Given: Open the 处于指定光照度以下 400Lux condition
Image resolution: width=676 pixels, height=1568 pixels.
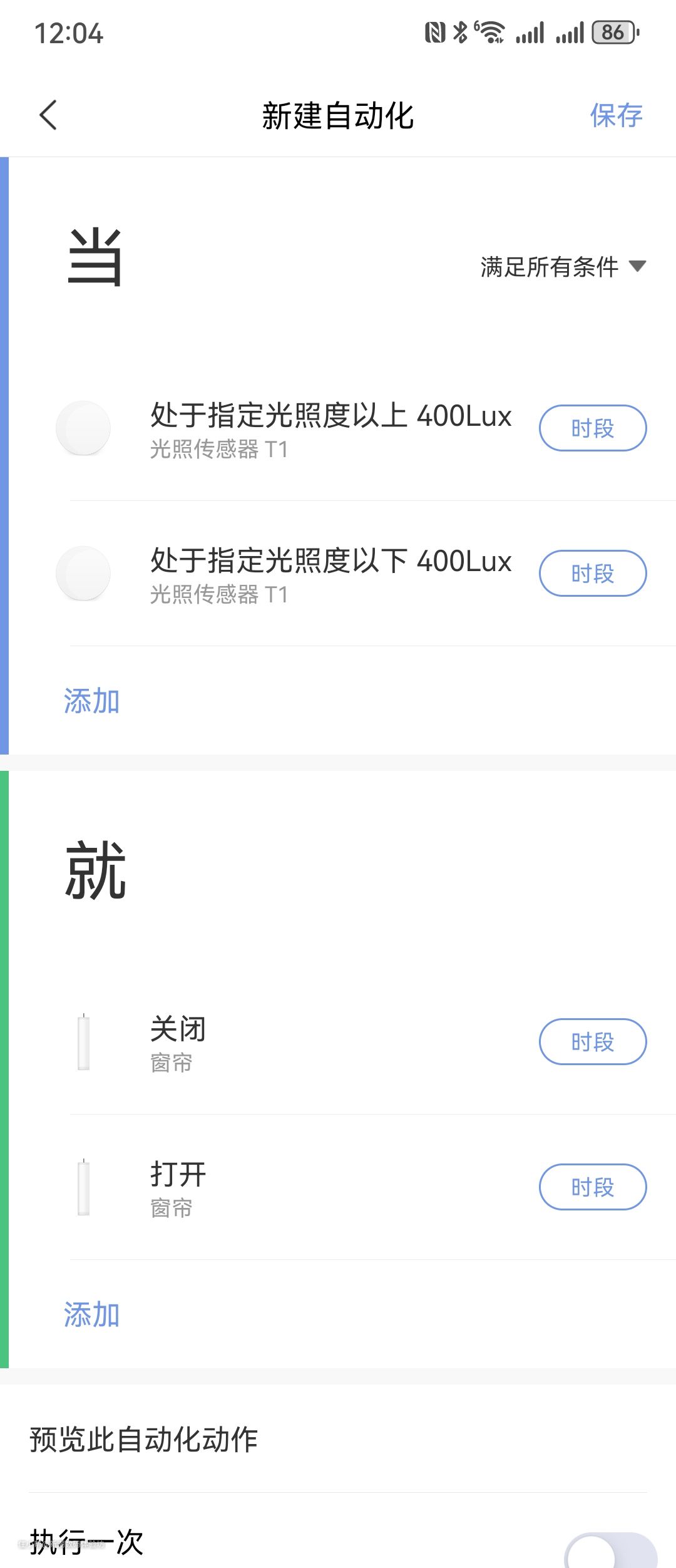Looking at the screenshot, I should pos(330,574).
